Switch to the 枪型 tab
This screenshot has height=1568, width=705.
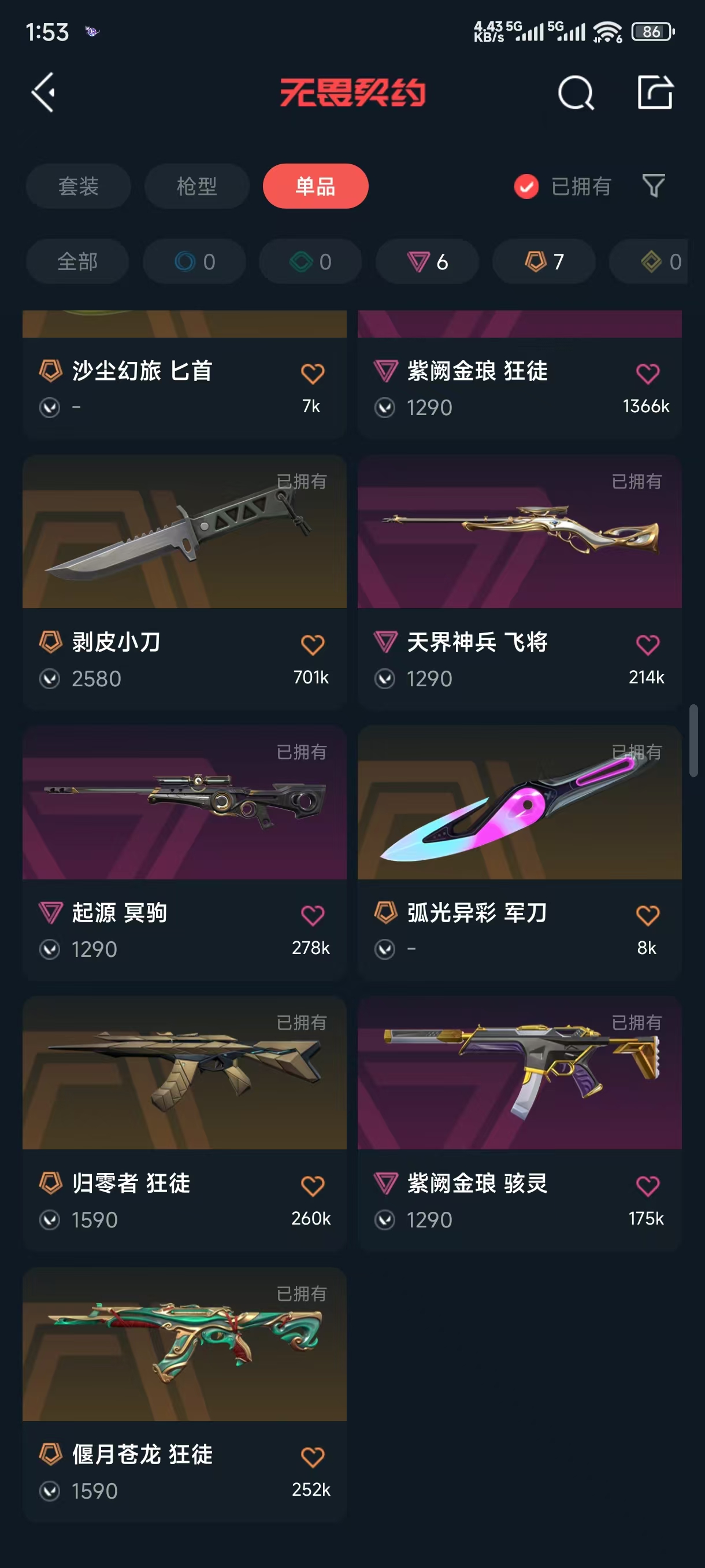click(196, 186)
